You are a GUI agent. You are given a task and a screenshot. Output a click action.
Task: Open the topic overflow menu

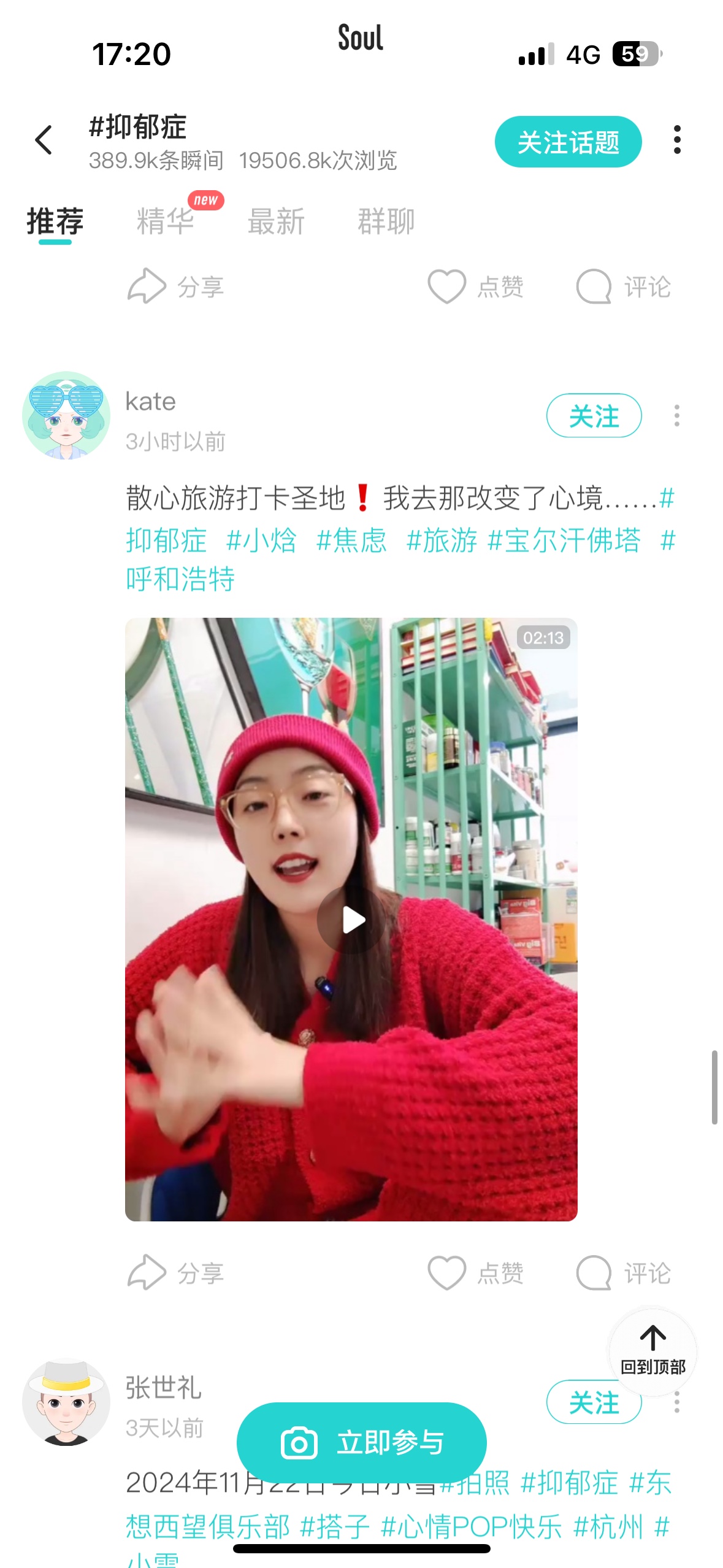[x=677, y=140]
